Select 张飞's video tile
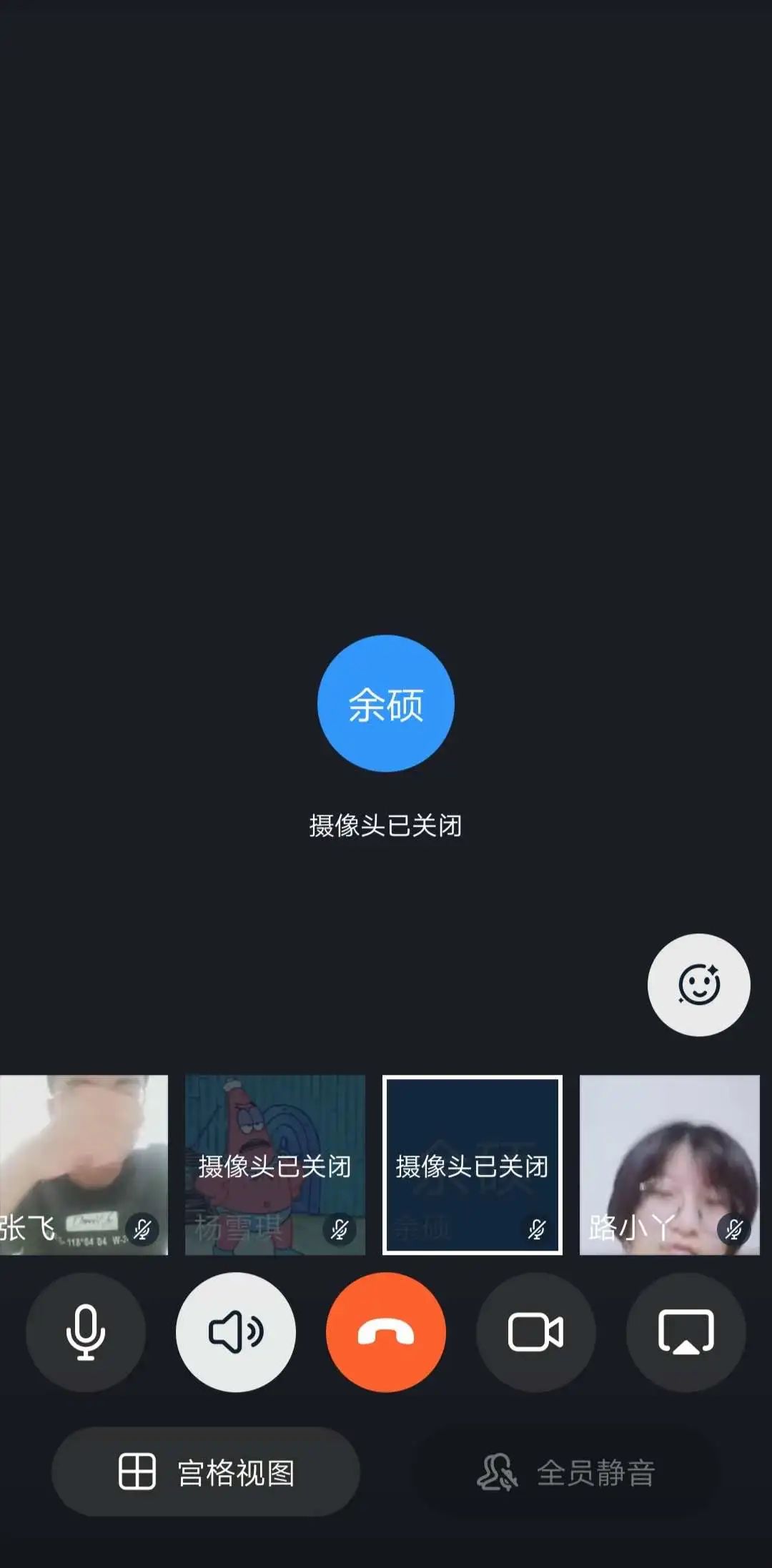 [84, 1165]
